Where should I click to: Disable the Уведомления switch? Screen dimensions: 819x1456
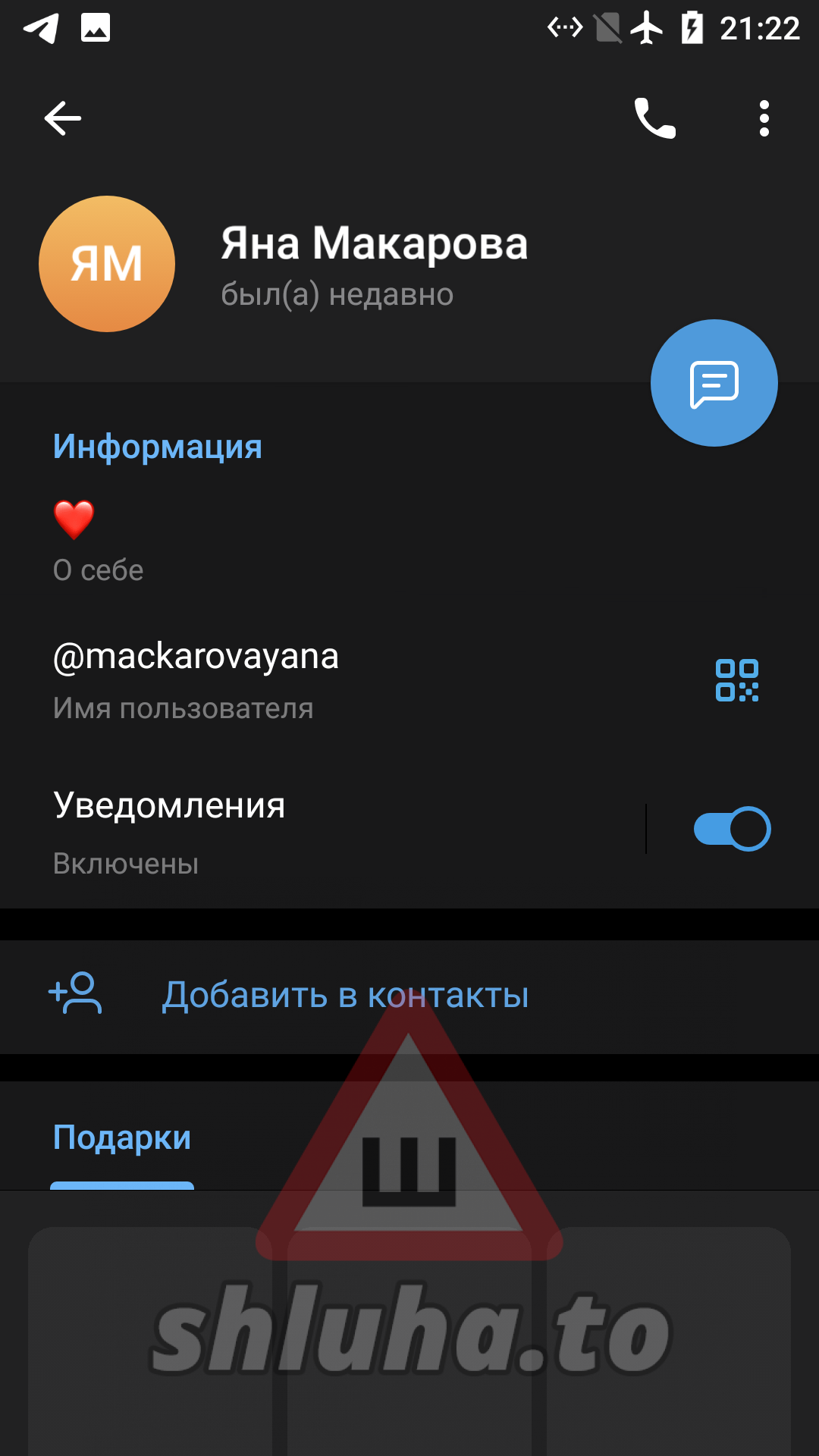(x=732, y=829)
